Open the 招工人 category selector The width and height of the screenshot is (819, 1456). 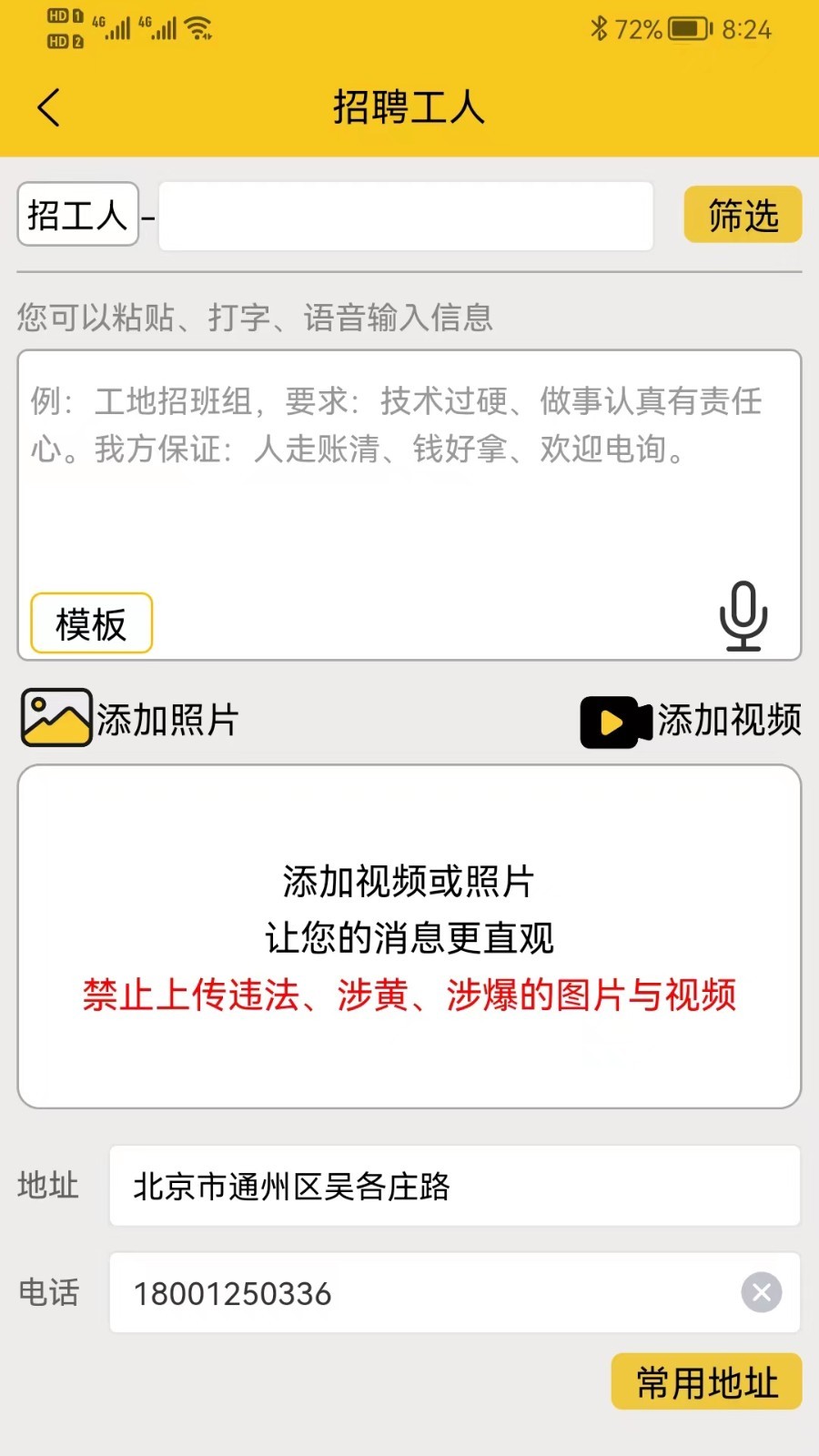point(77,215)
